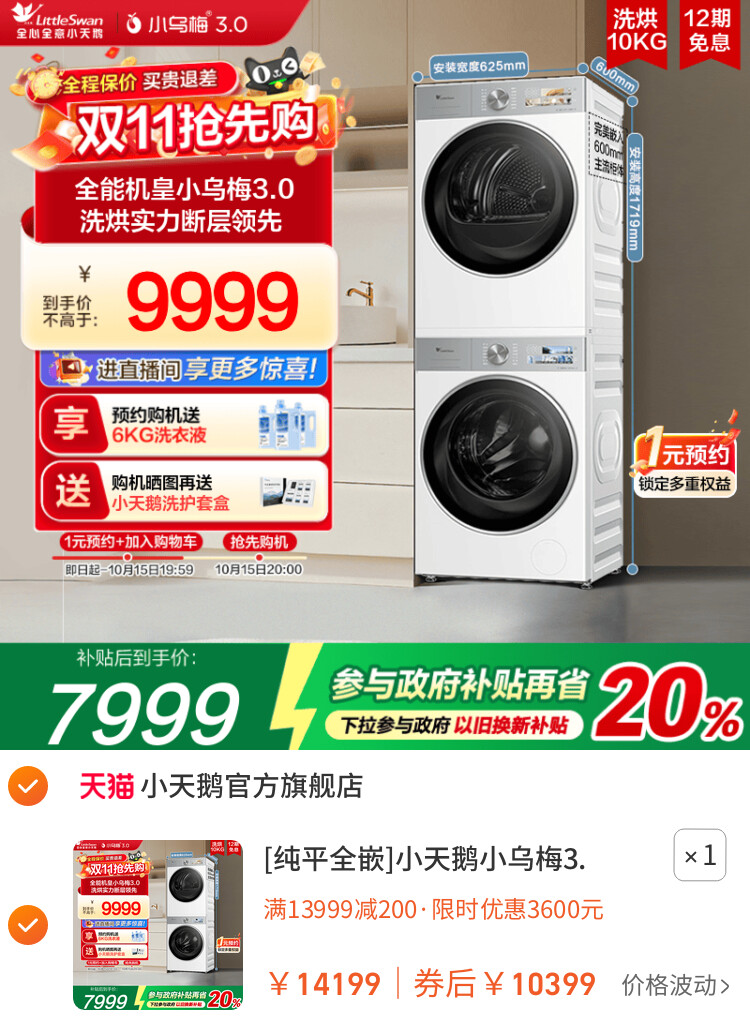Uncheck the 小天鹅小乌梅3. item checkbox
750x1030 pixels.
pyautogui.click(x=27, y=925)
